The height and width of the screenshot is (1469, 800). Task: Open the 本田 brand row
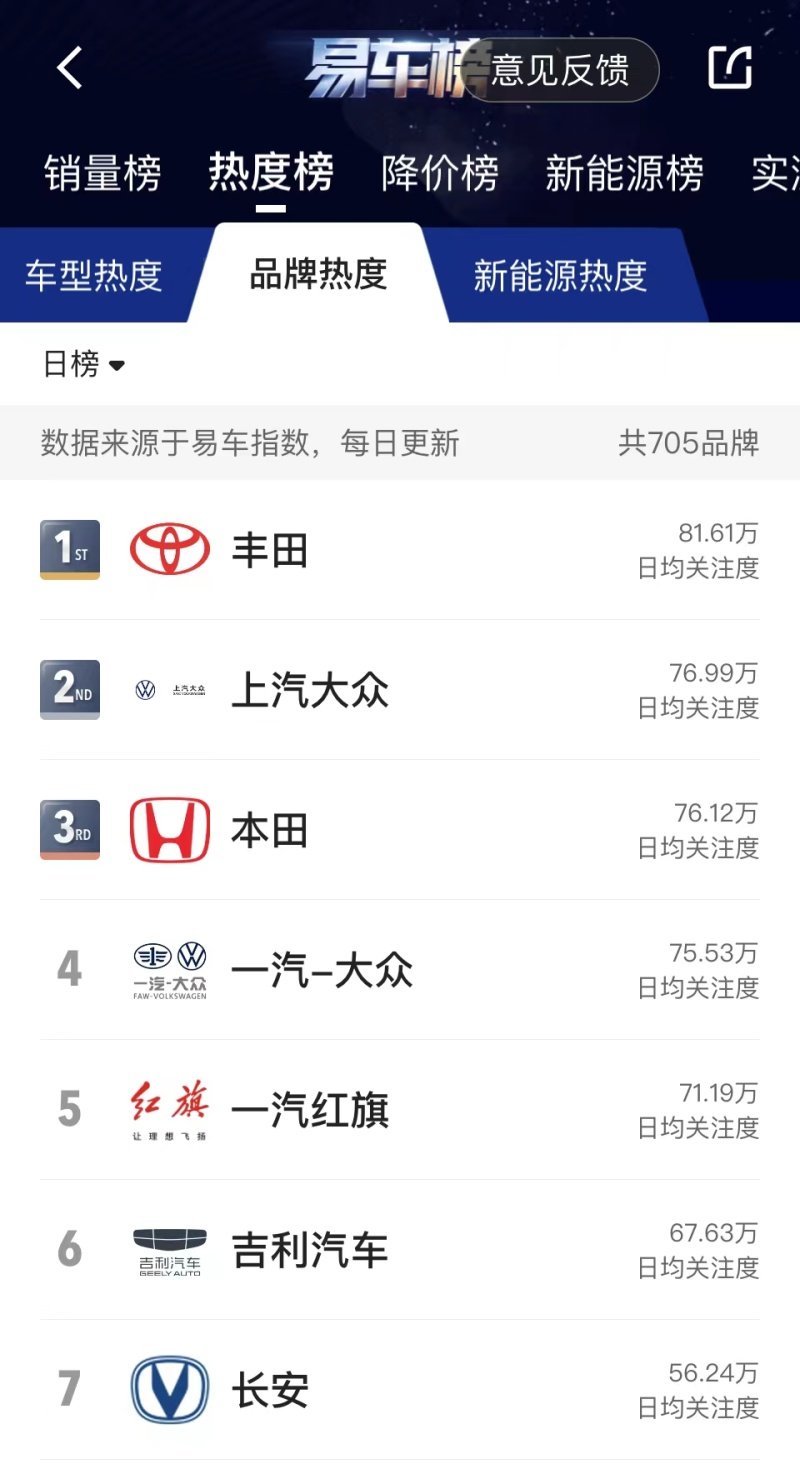[x=400, y=830]
